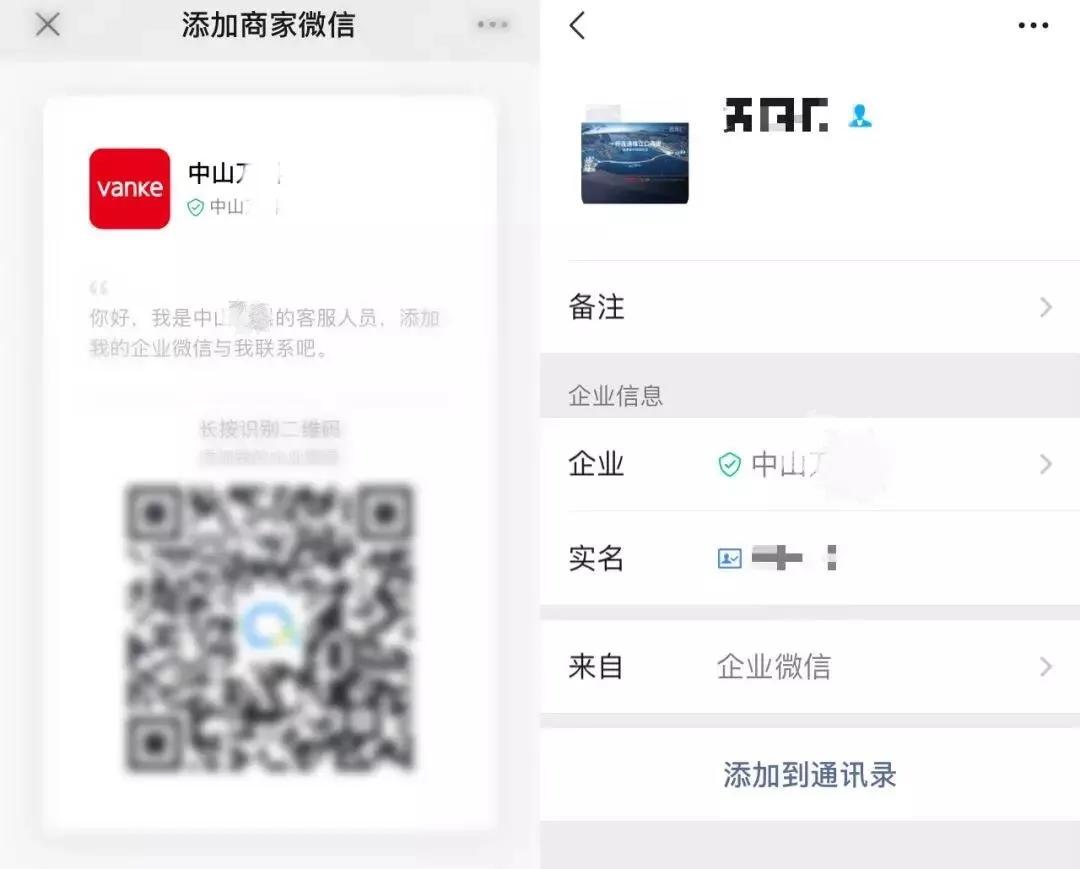
Task: Close the 添加商家微信 page
Action: (x=47, y=25)
